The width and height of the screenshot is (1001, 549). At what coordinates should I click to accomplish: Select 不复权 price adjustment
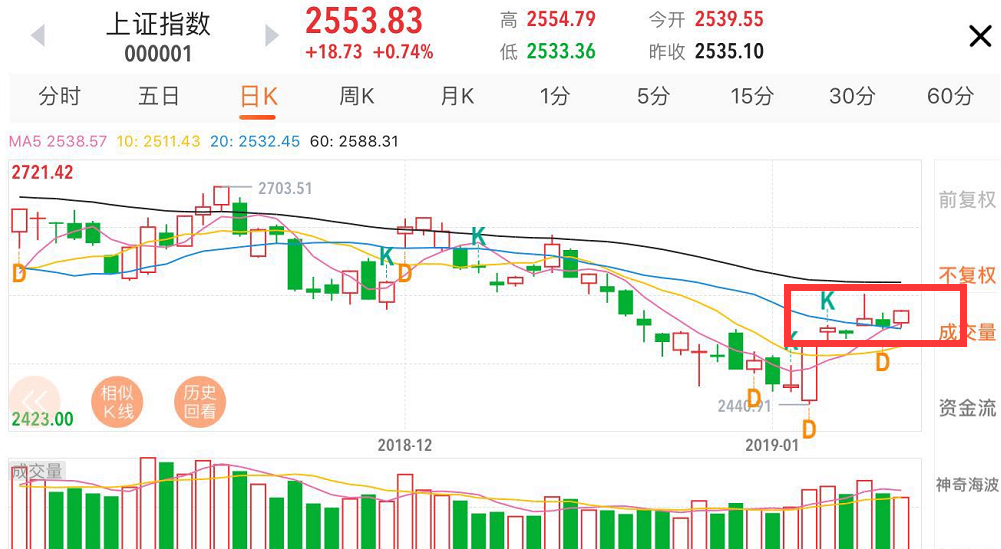(x=967, y=275)
